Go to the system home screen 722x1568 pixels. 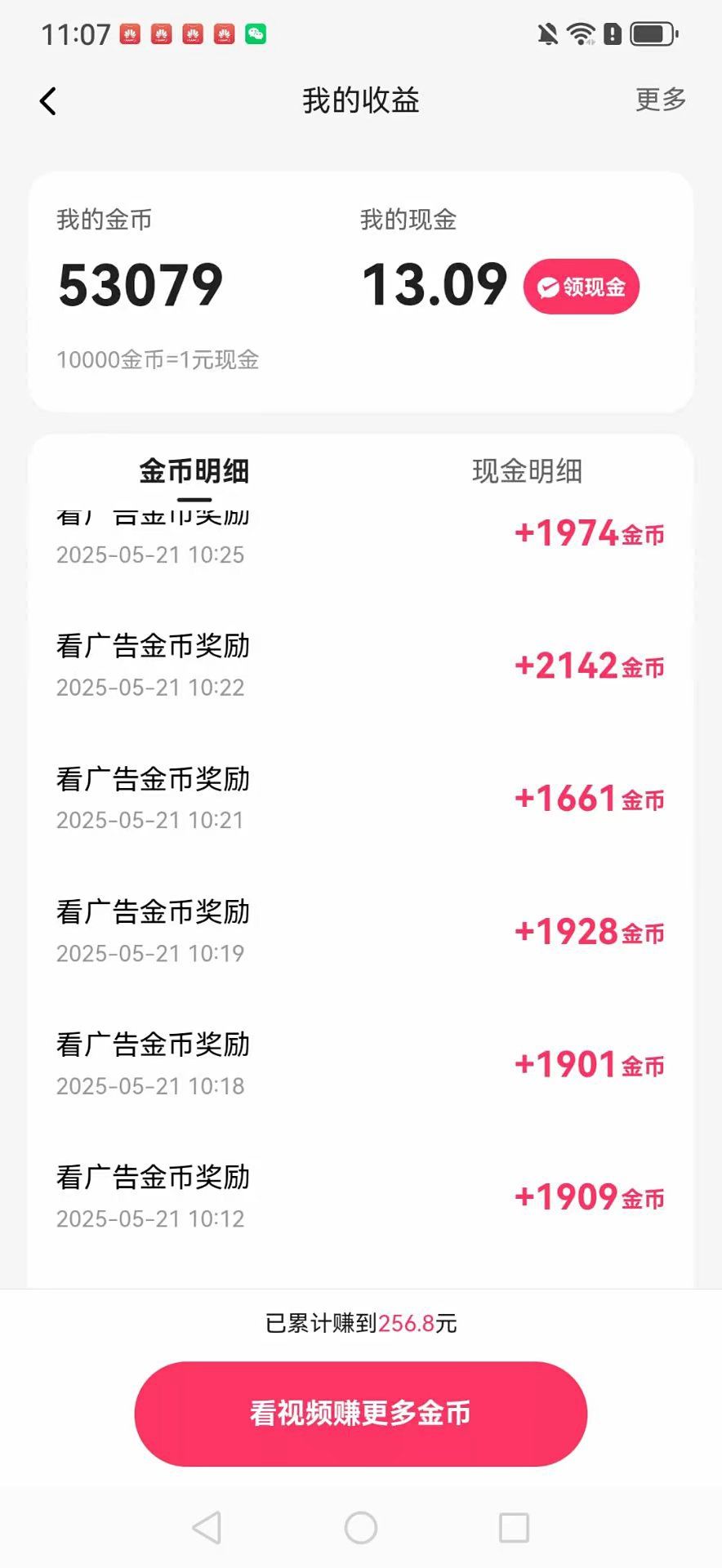(361, 1527)
